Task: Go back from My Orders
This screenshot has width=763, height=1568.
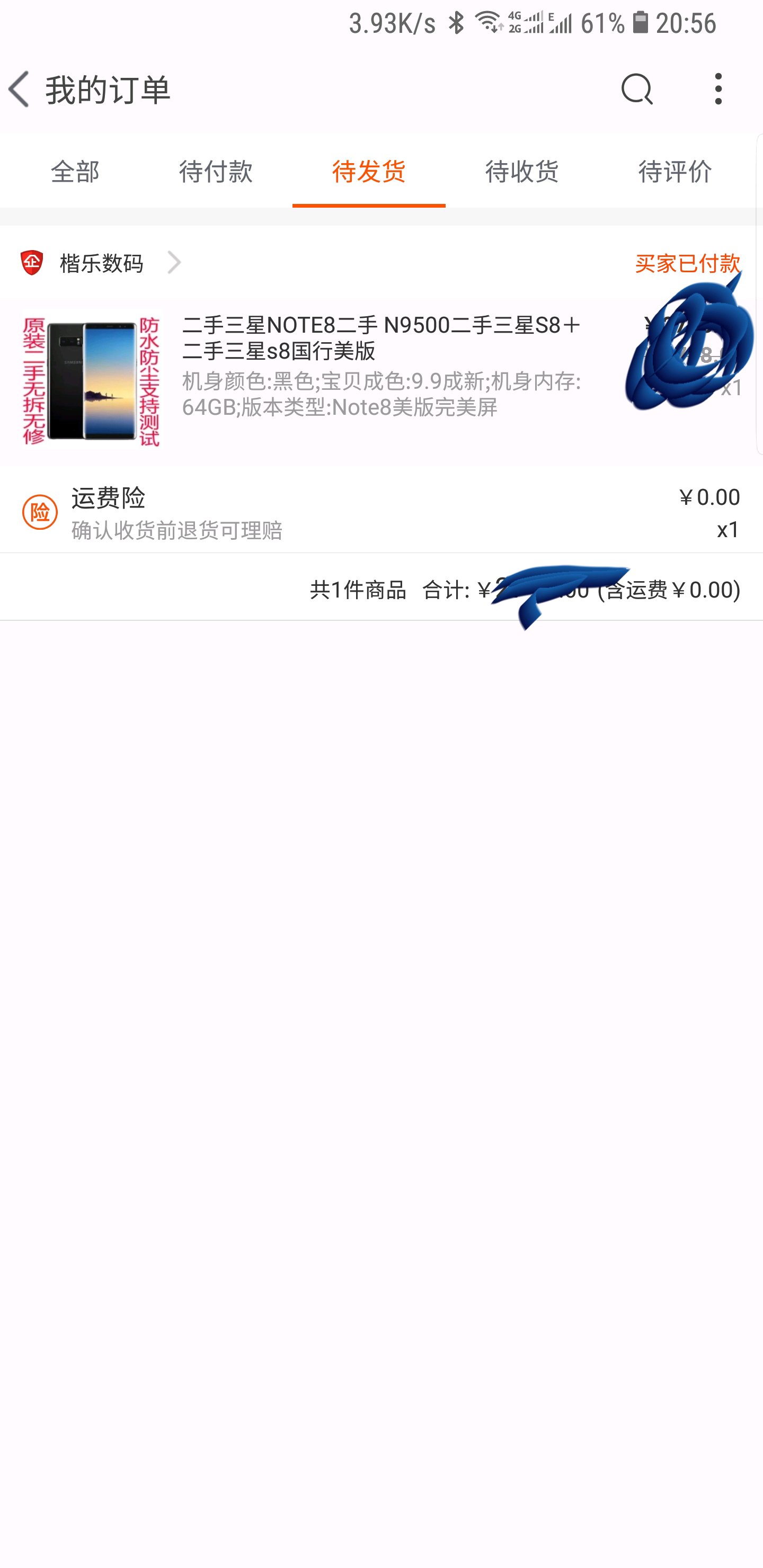Action: click(20, 89)
